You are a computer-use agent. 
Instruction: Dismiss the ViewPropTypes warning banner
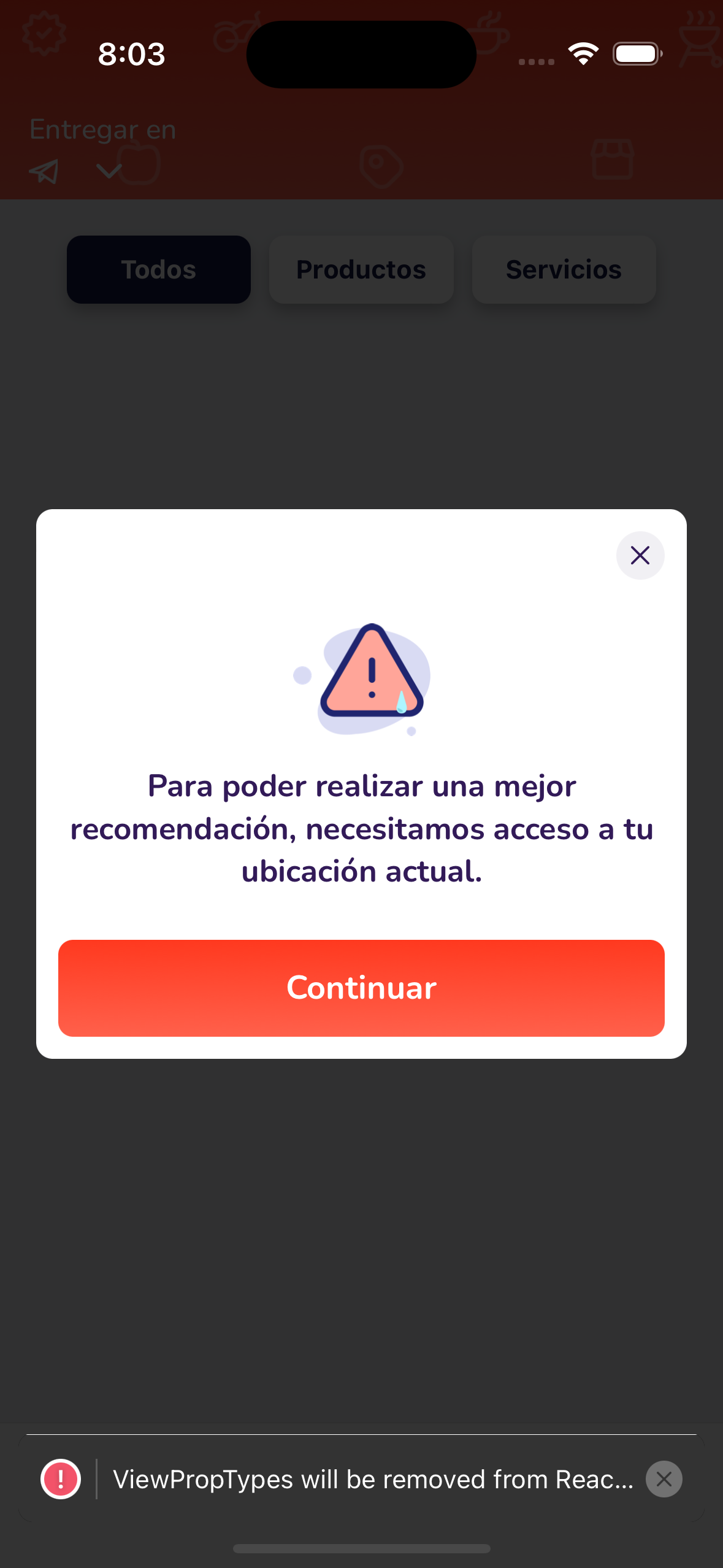point(664,1479)
